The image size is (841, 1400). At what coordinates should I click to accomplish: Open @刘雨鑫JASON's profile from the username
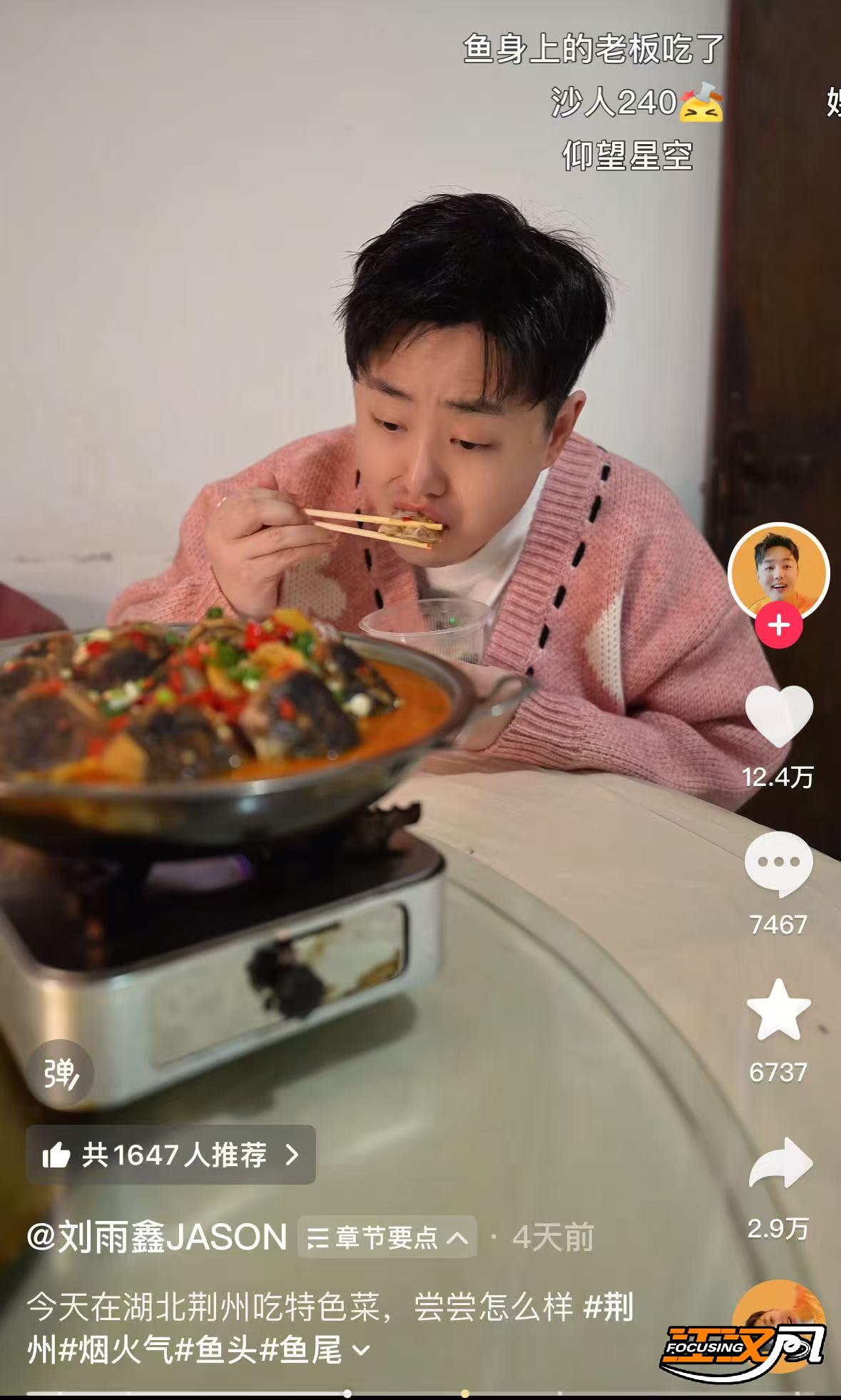pos(157,1237)
